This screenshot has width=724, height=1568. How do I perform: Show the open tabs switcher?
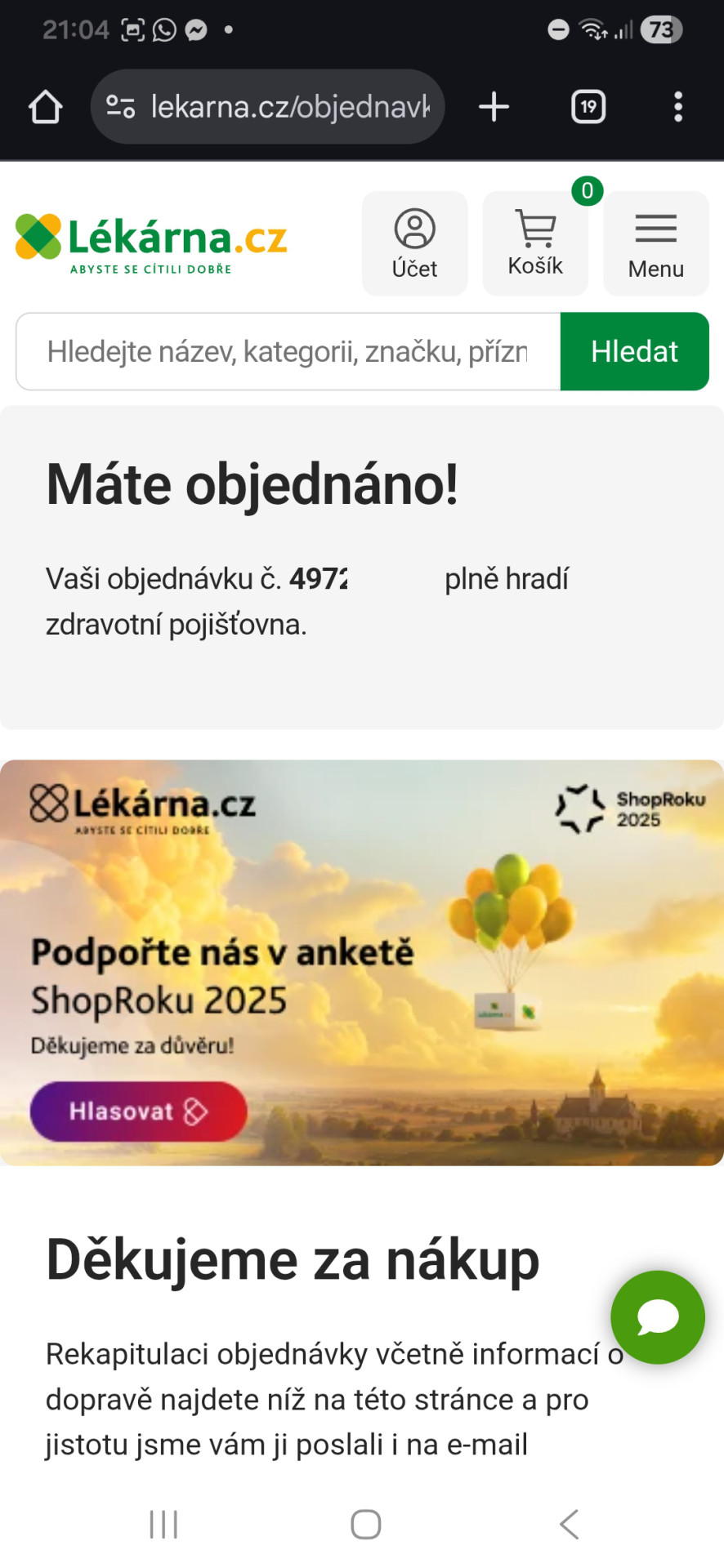click(x=588, y=107)
